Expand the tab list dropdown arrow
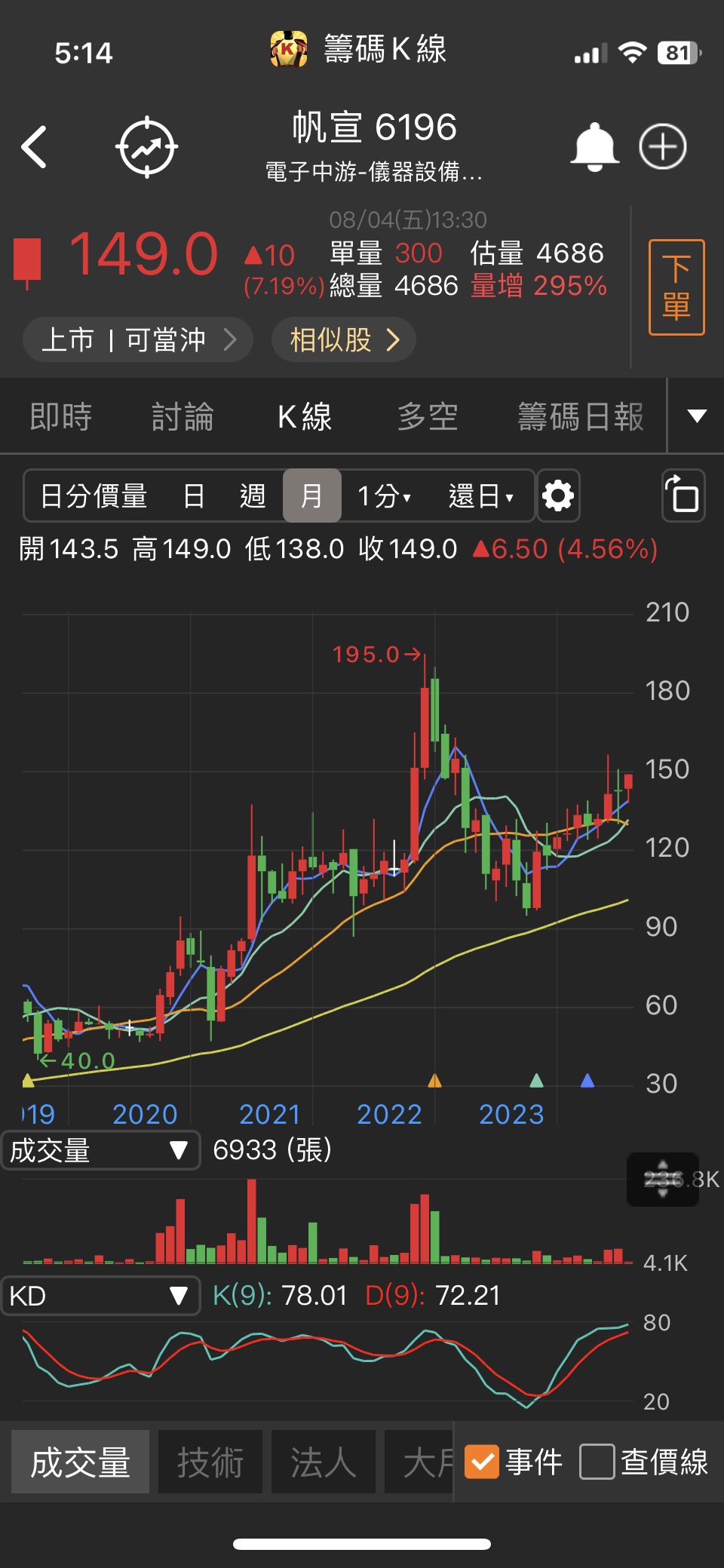 (x=697, y=416)
